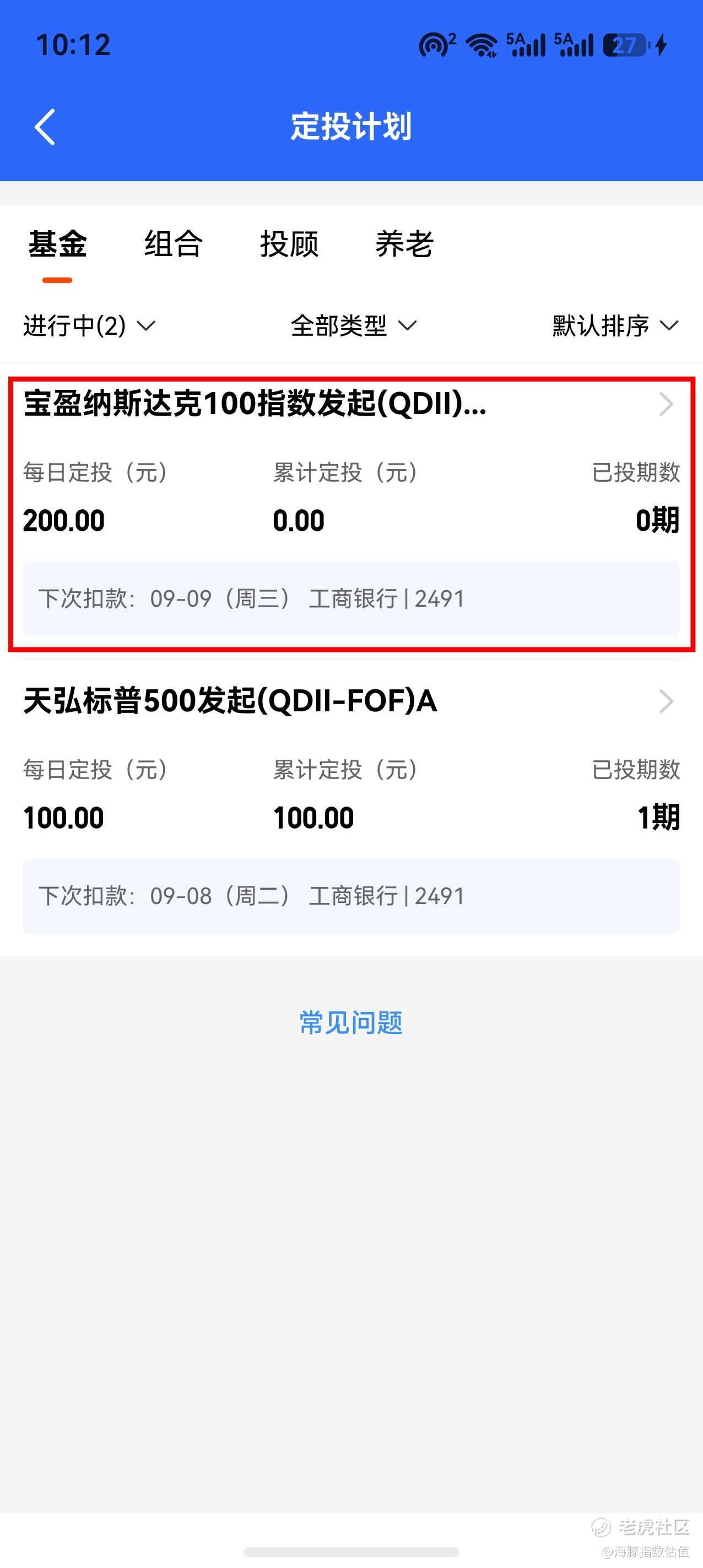
Task: Switch to the 组合 tab
Action: click(174, 244)
